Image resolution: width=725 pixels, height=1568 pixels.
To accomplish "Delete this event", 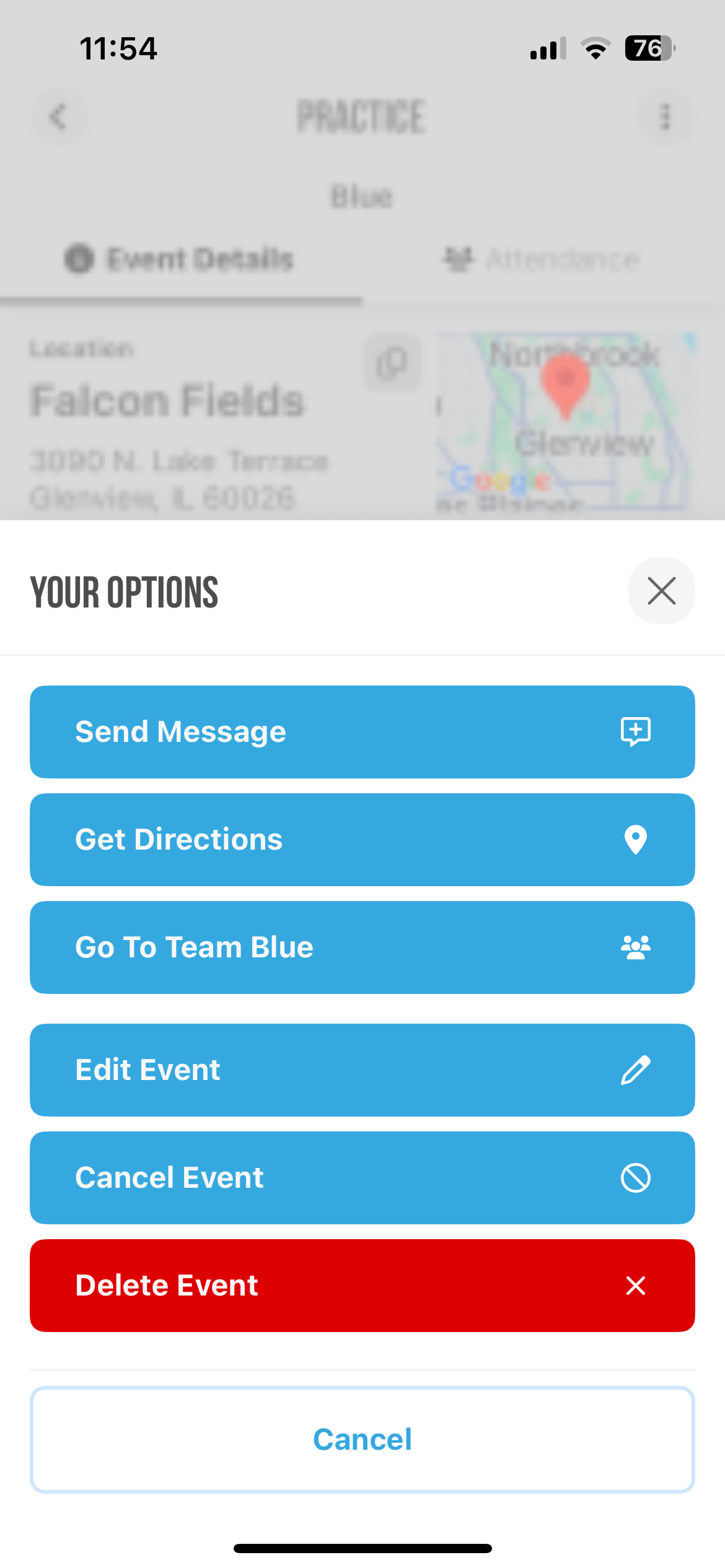I will (x=362, y=1285).
